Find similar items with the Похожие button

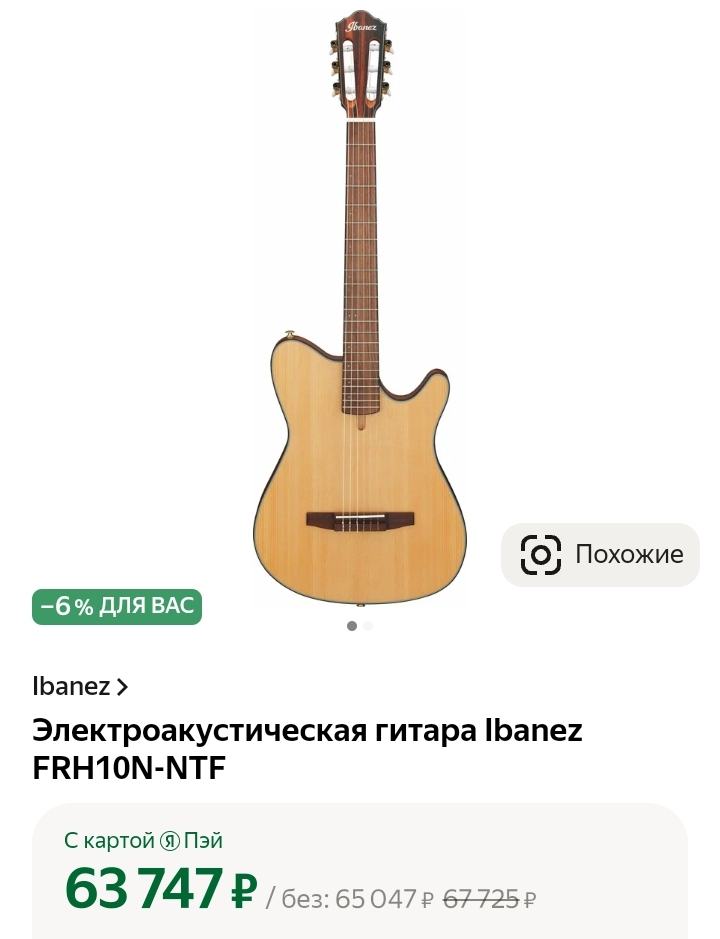click(x=601, y=555)
